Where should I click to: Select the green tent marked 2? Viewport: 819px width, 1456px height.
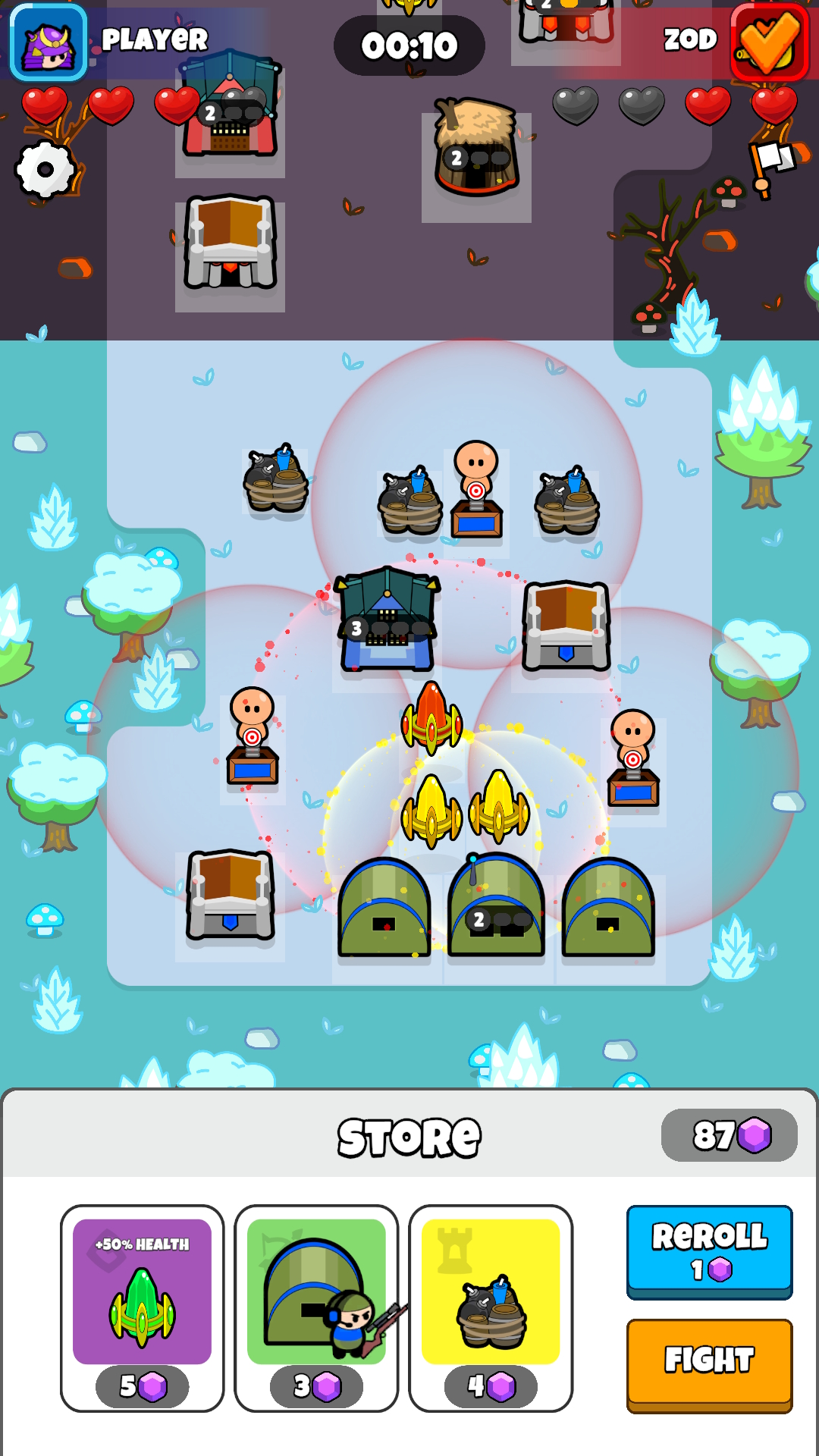pyautogui.click(x=496, y=905)
